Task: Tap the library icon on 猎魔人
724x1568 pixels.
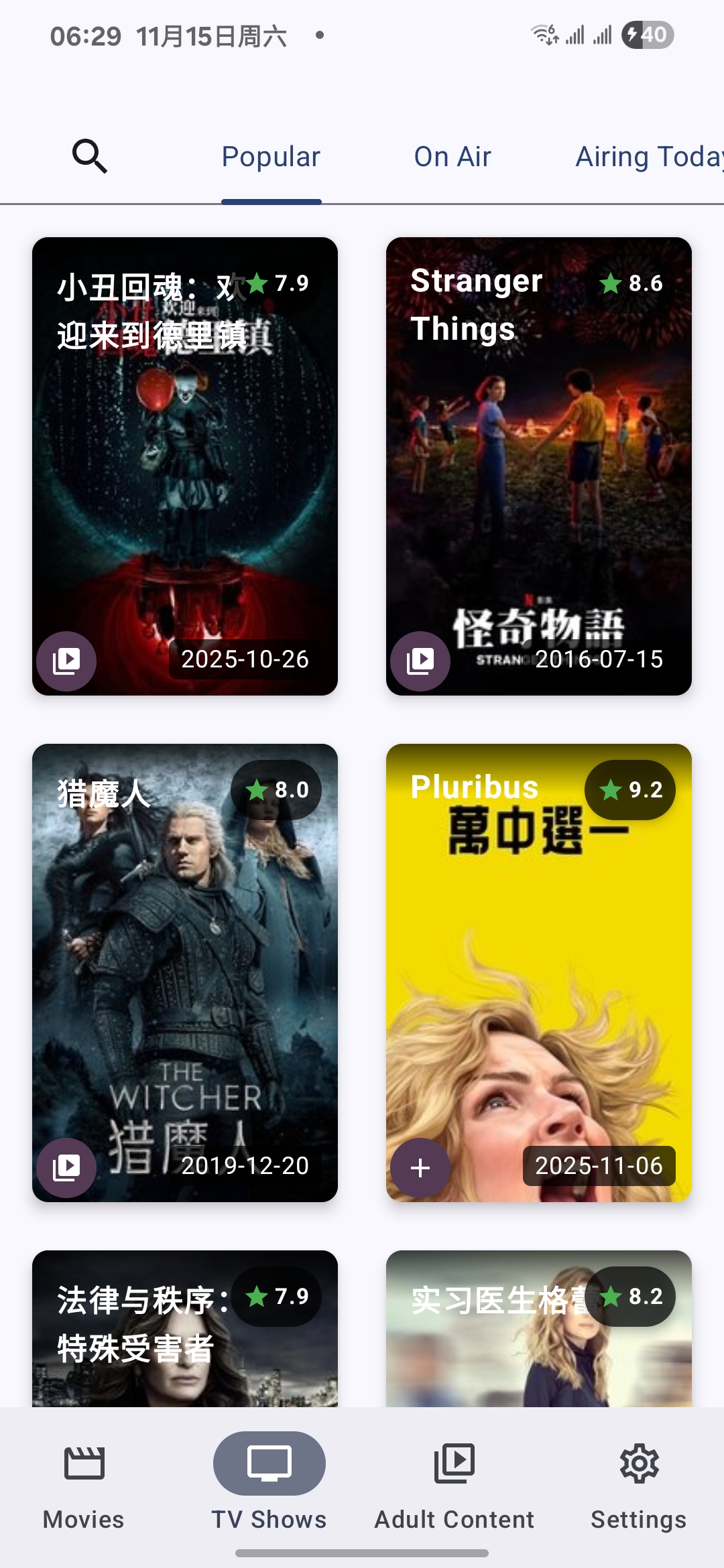Action: (66, 1168)
